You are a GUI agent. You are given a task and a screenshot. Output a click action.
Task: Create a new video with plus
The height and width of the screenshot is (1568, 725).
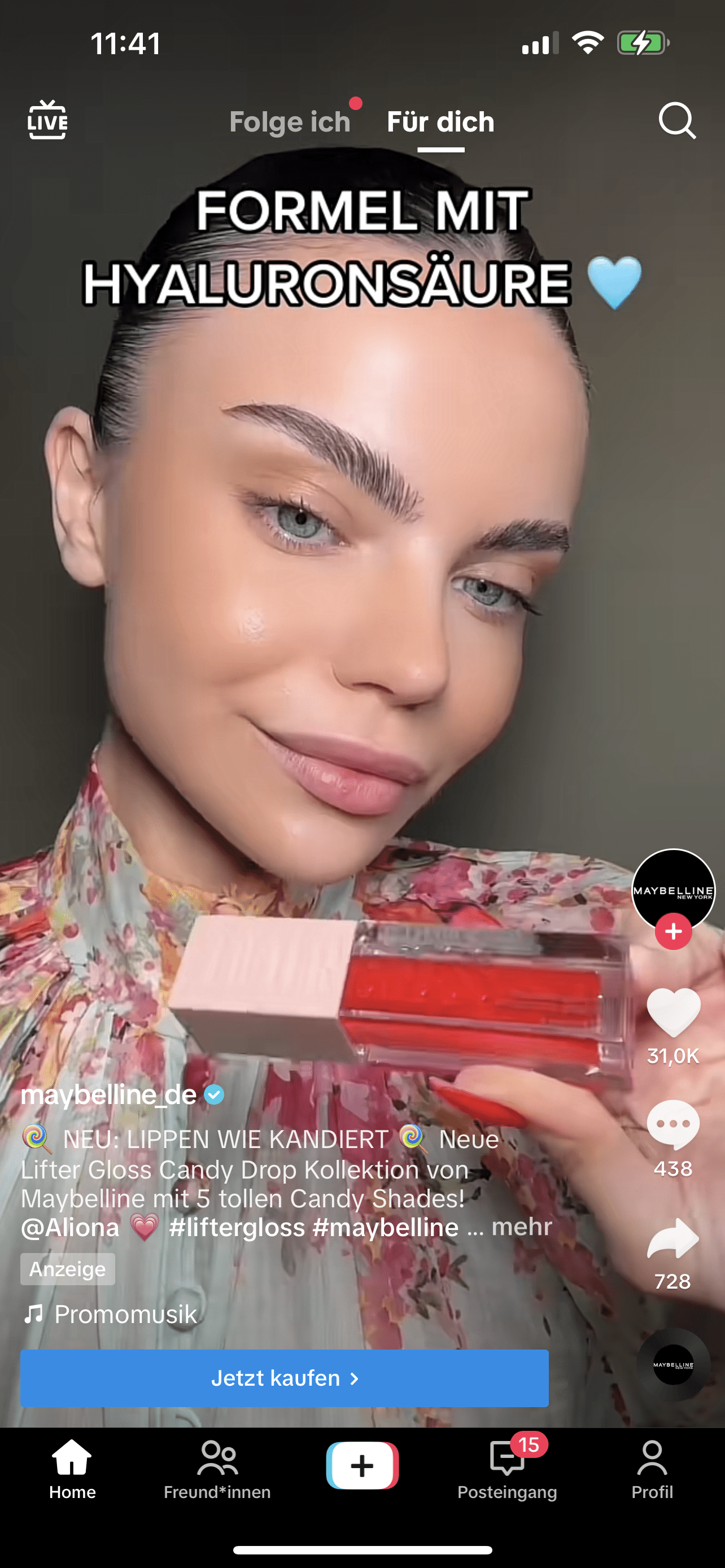pos(362,1465)
